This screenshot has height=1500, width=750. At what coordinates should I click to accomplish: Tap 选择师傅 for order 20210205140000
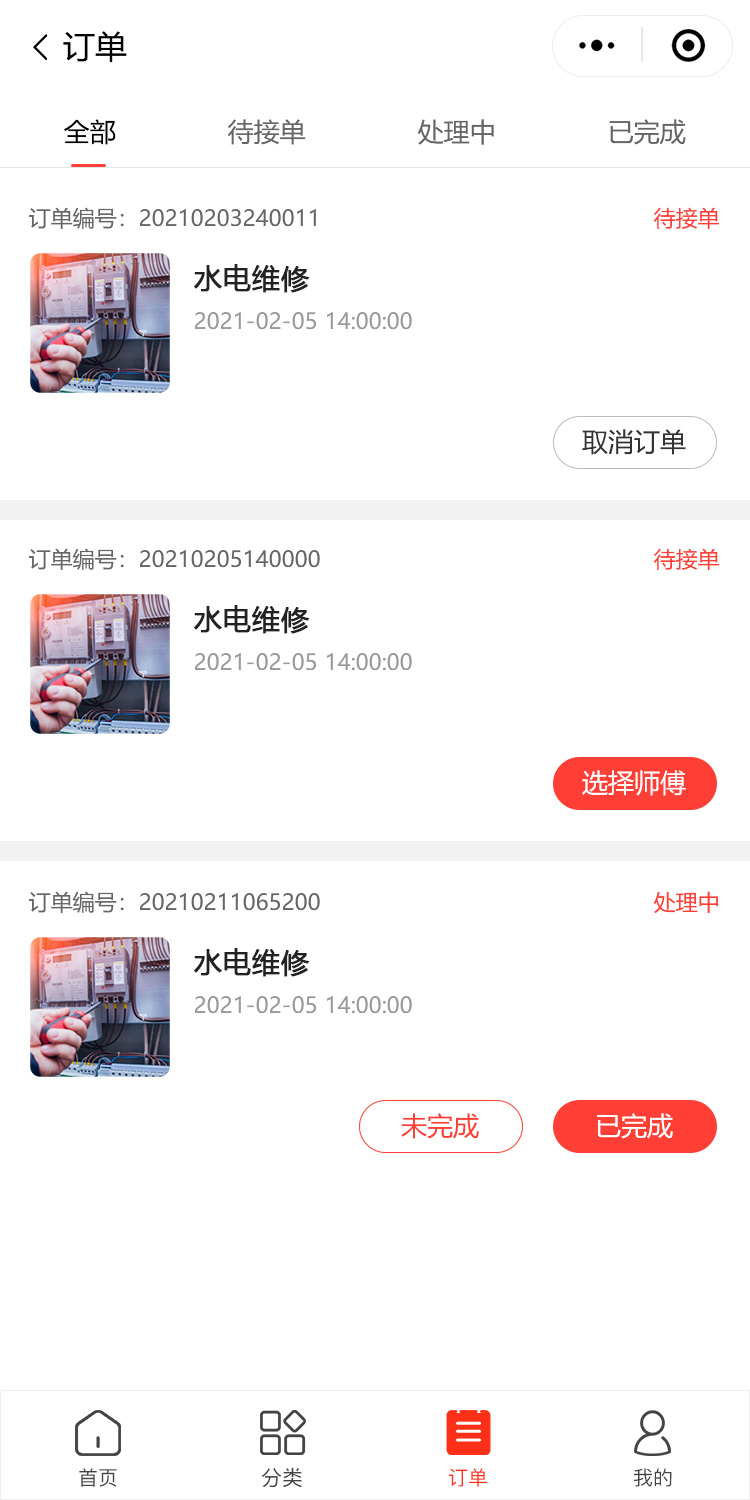(634, 783)
